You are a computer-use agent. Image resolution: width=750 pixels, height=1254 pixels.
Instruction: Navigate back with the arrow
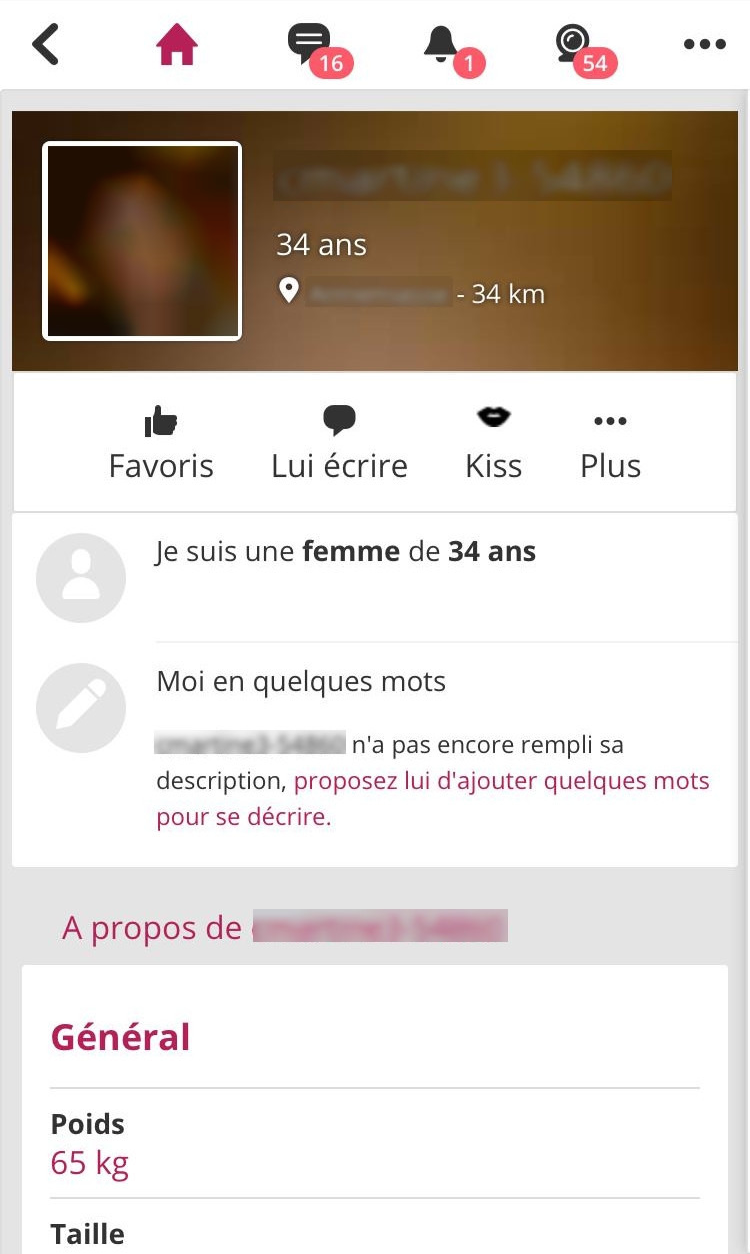click(x=44, y=44)
